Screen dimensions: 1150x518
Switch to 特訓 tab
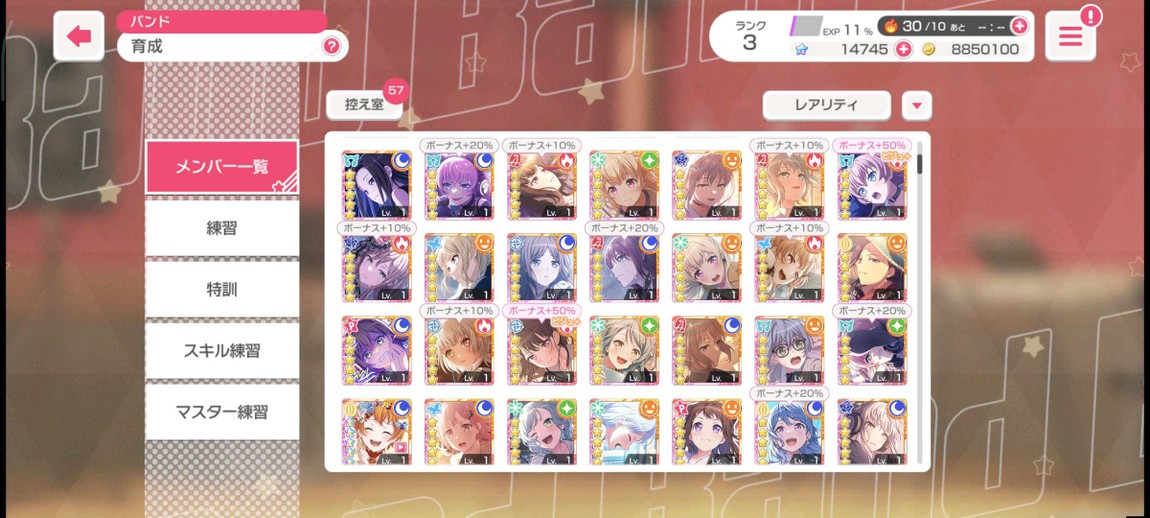[222, 289]
